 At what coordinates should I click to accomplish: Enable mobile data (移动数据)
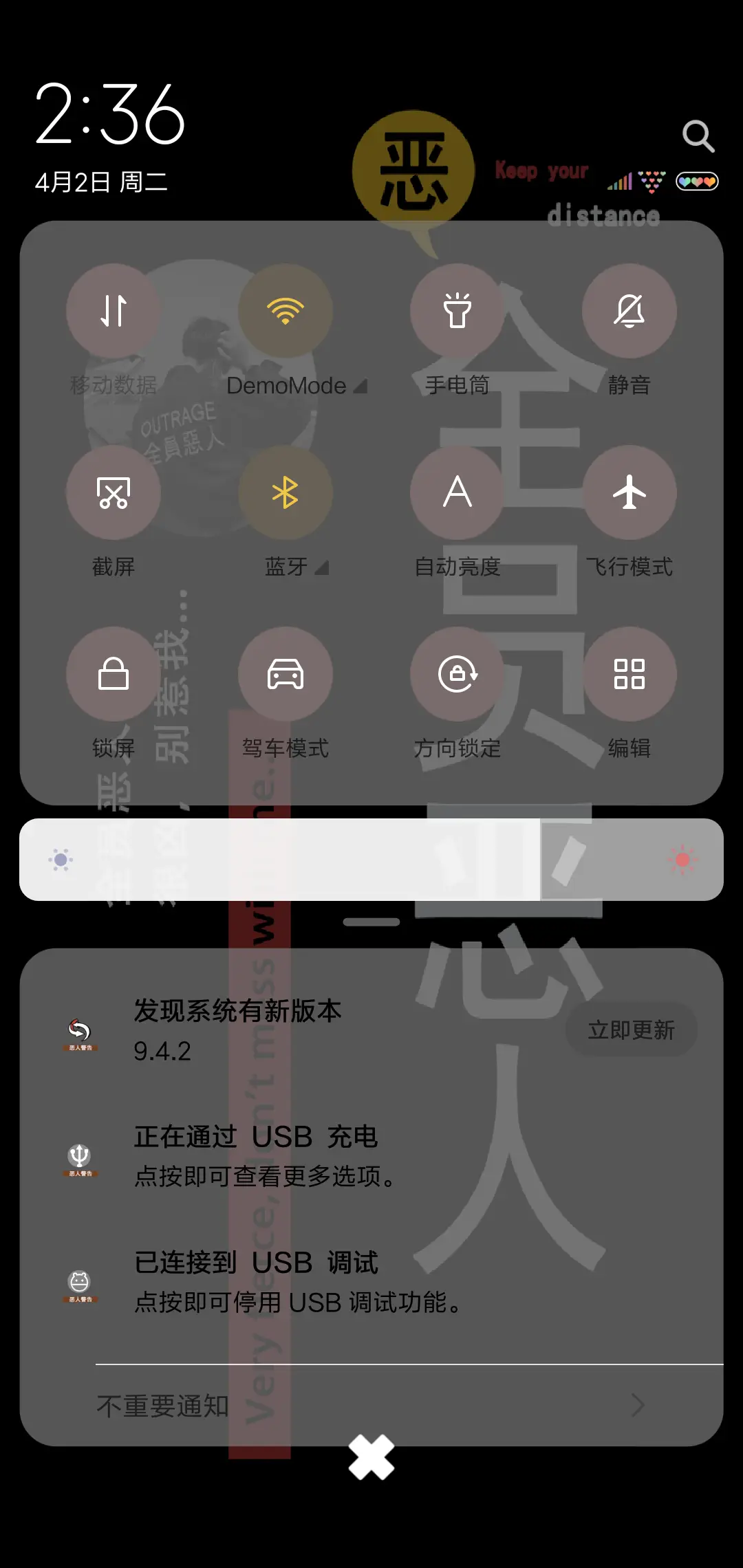click(x=112, y=311)
